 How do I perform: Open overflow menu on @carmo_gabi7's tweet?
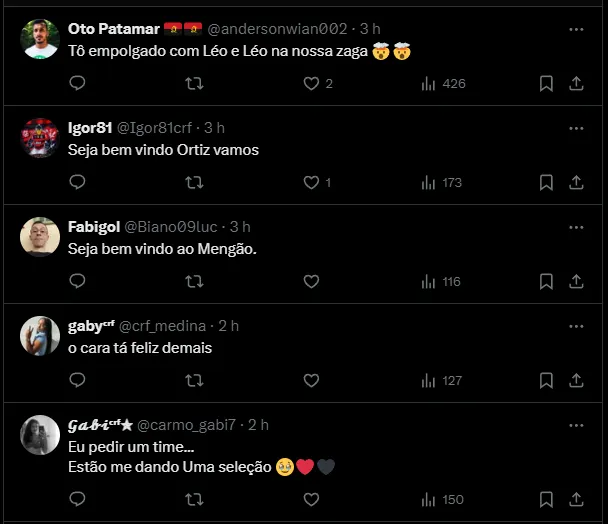coord(576,425)
